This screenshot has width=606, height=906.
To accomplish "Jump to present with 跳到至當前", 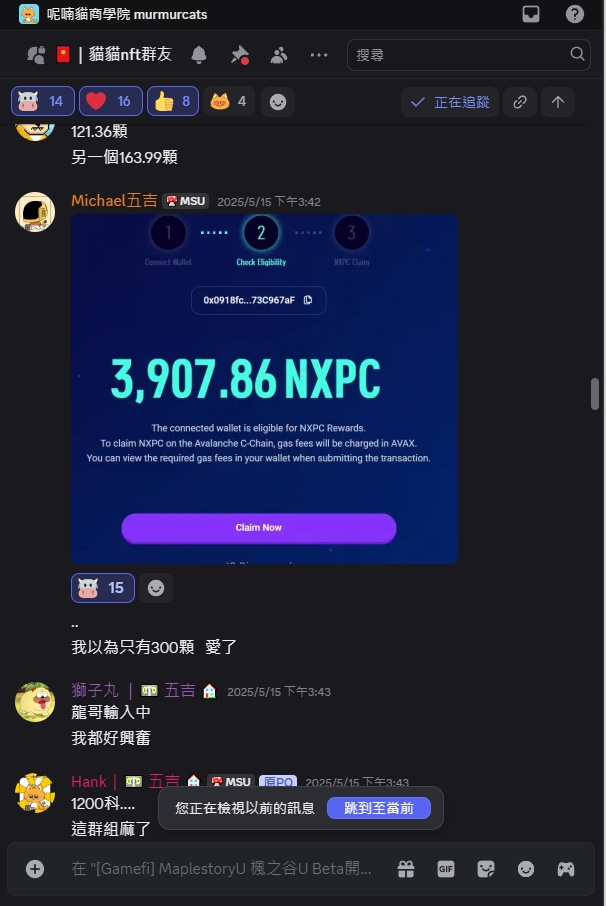I will coord(378,808).
